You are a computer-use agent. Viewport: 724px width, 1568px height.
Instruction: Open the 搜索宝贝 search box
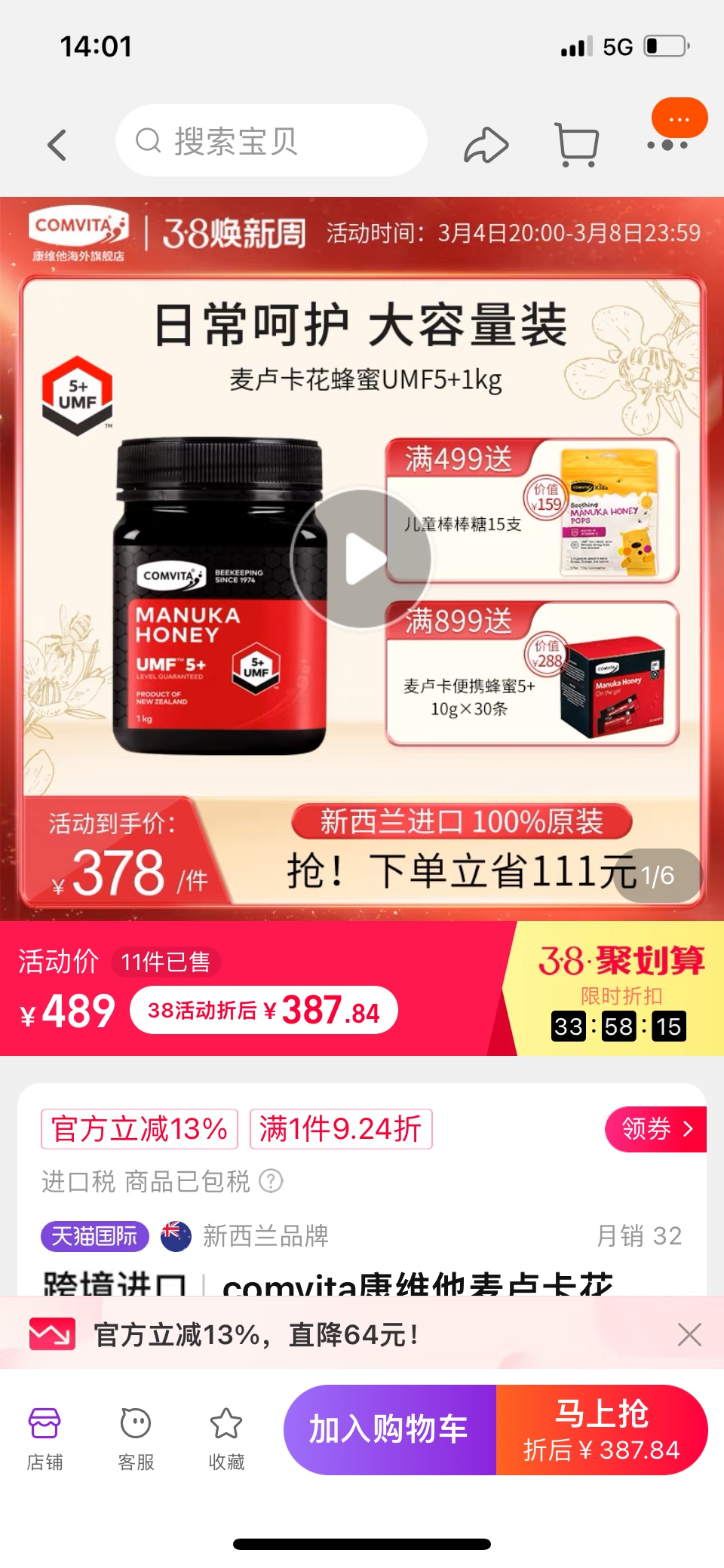click(271, 141)
